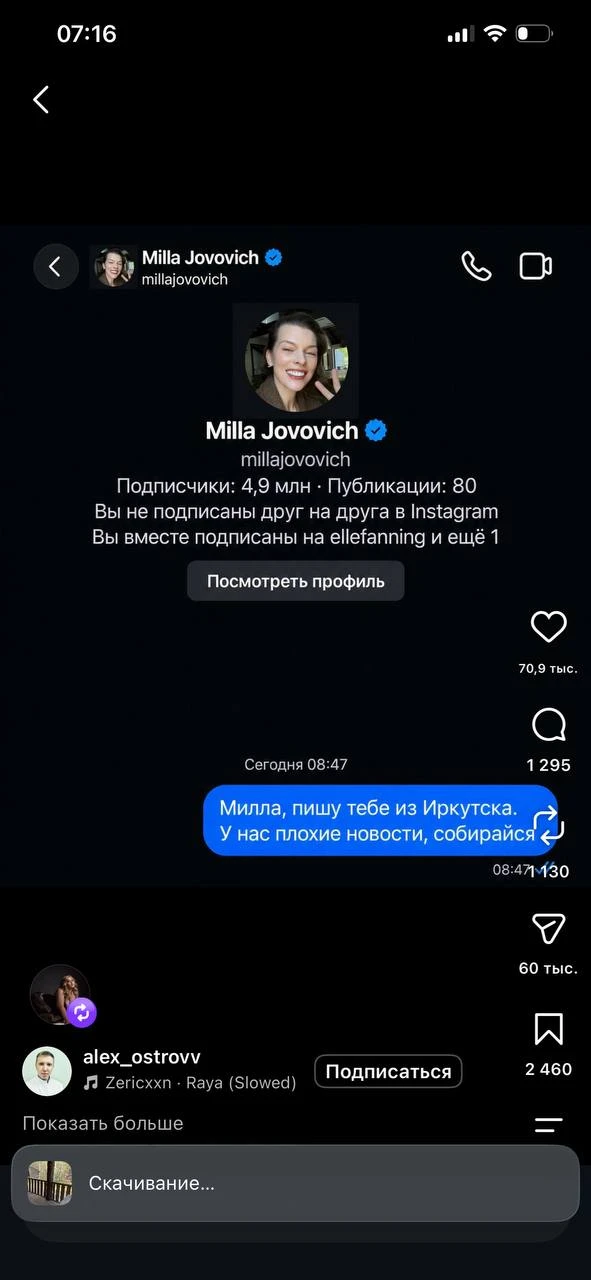
Task: Open the comments on this reel
Action: [x=548, y=725]
